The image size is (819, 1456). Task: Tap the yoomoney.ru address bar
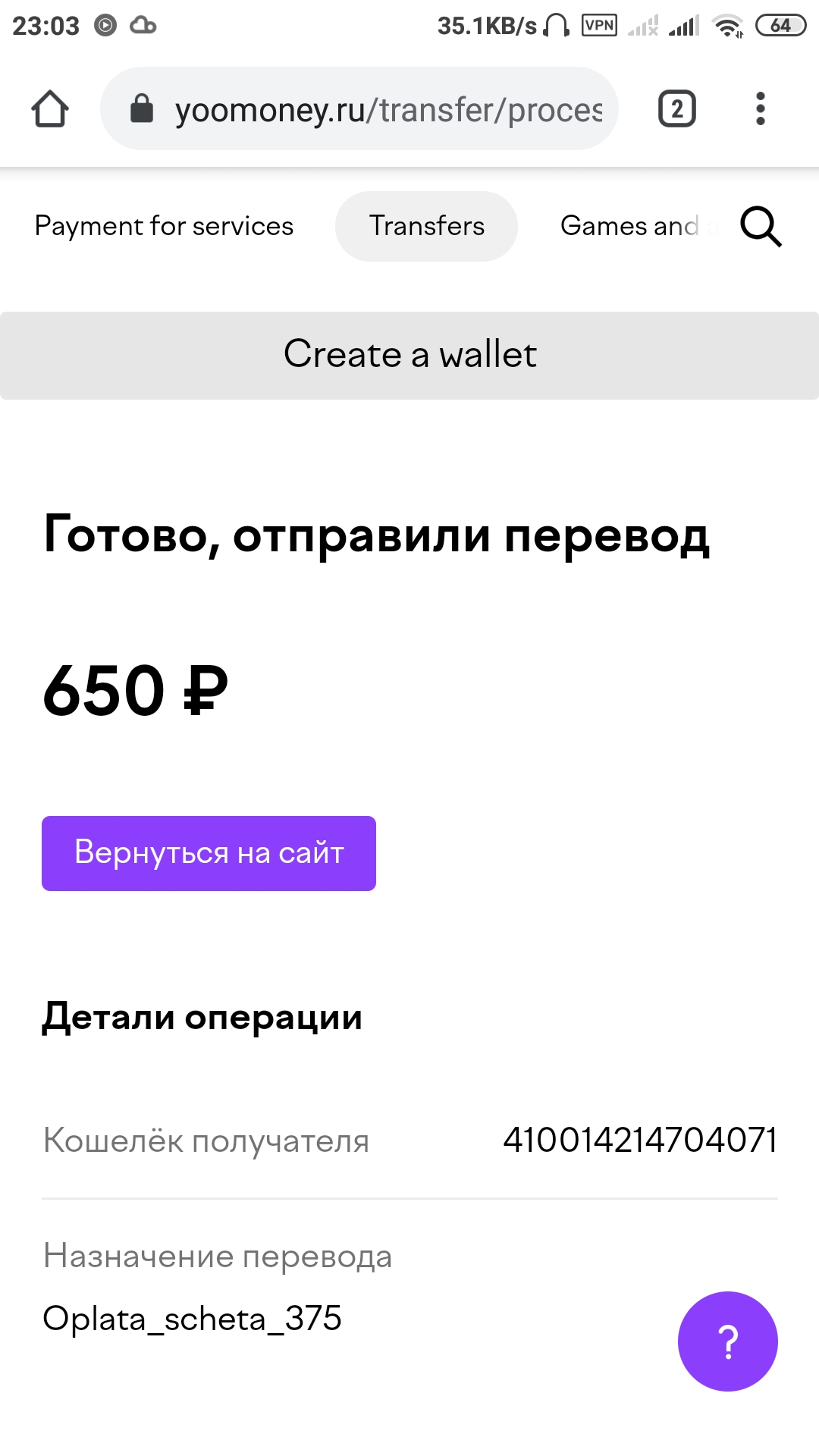click(359, 108)
